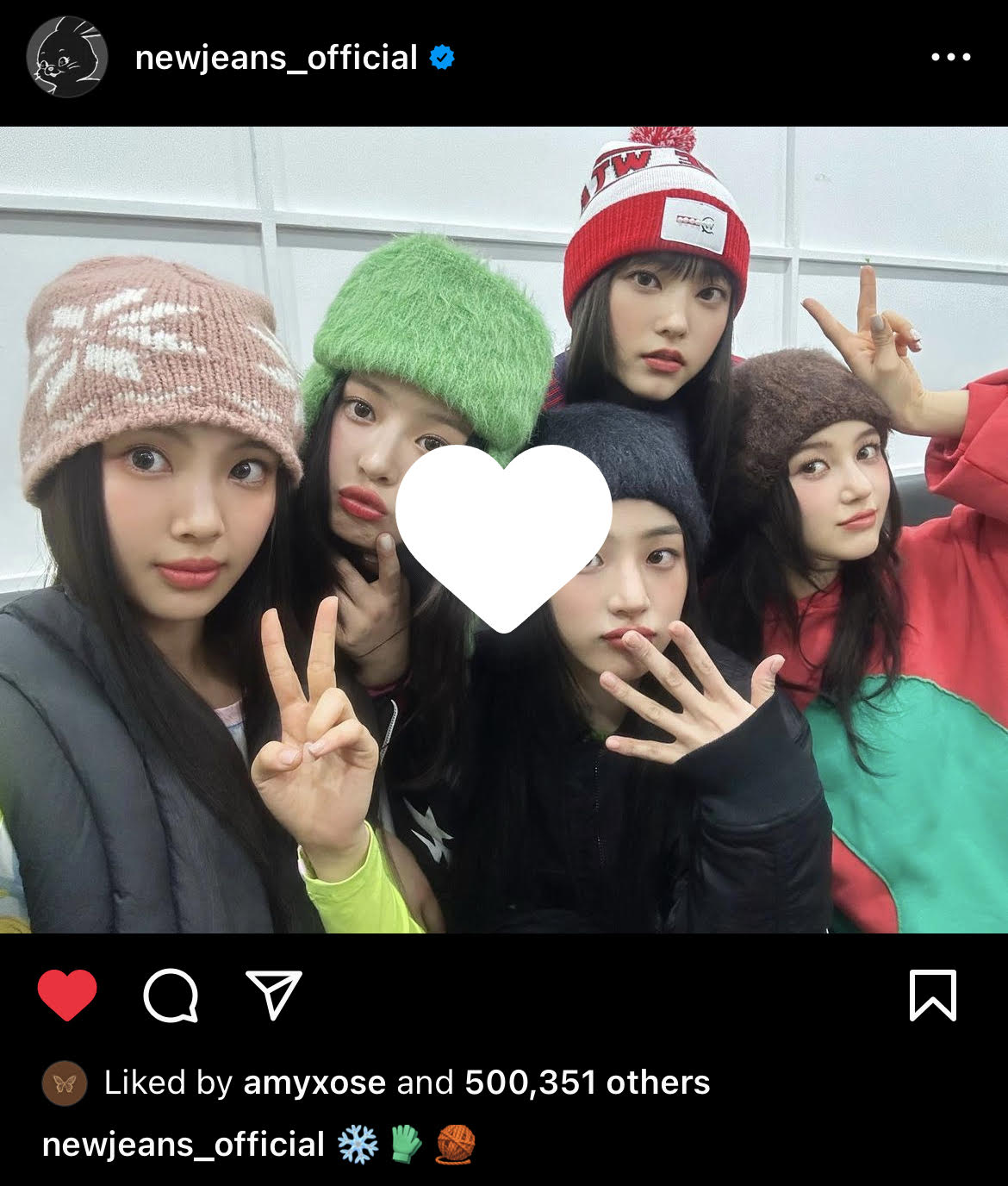Open the newjeans_official profile picture
Viewport: 1008px width, 1186px height.
click(x=67, y=58)
